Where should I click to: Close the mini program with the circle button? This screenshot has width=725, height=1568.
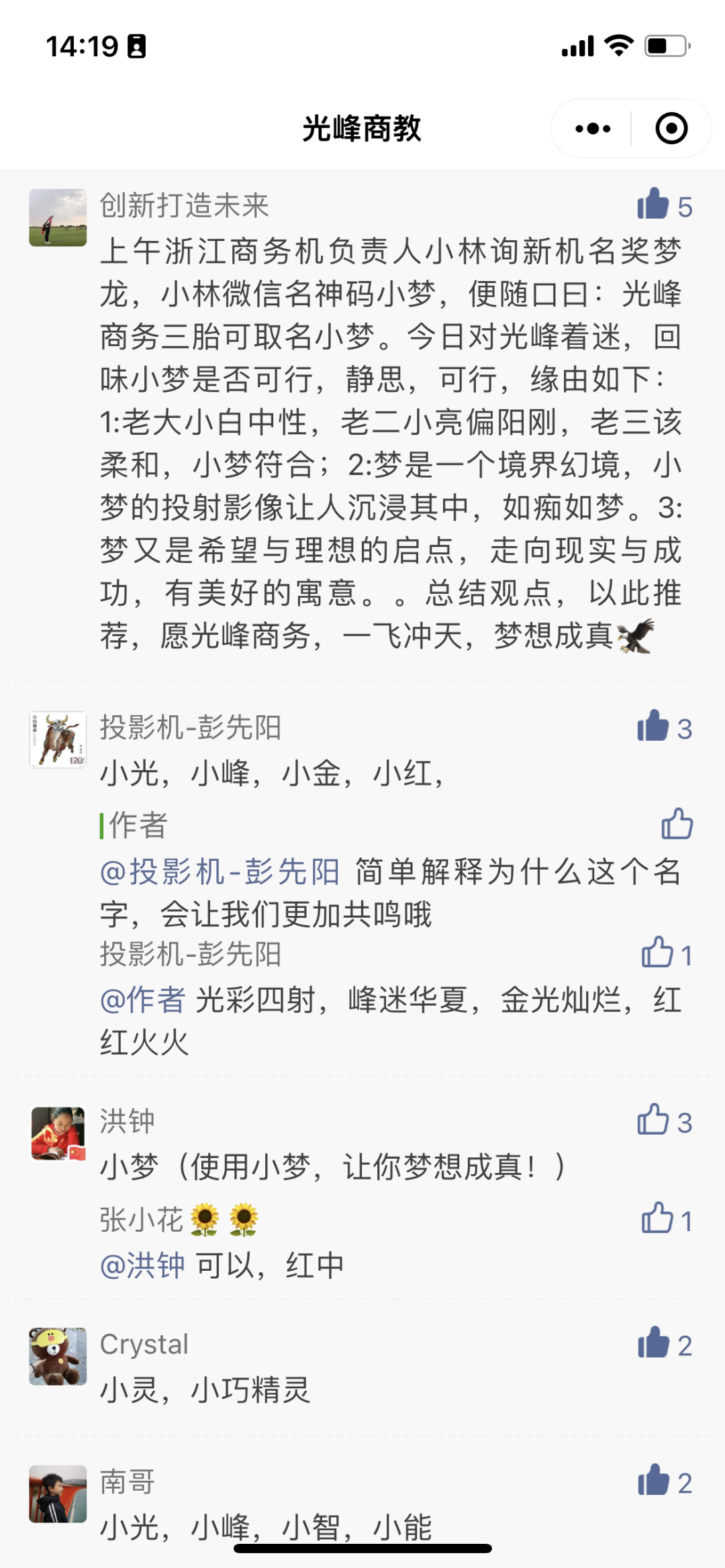pyautogui.click(x=671, y=129)
